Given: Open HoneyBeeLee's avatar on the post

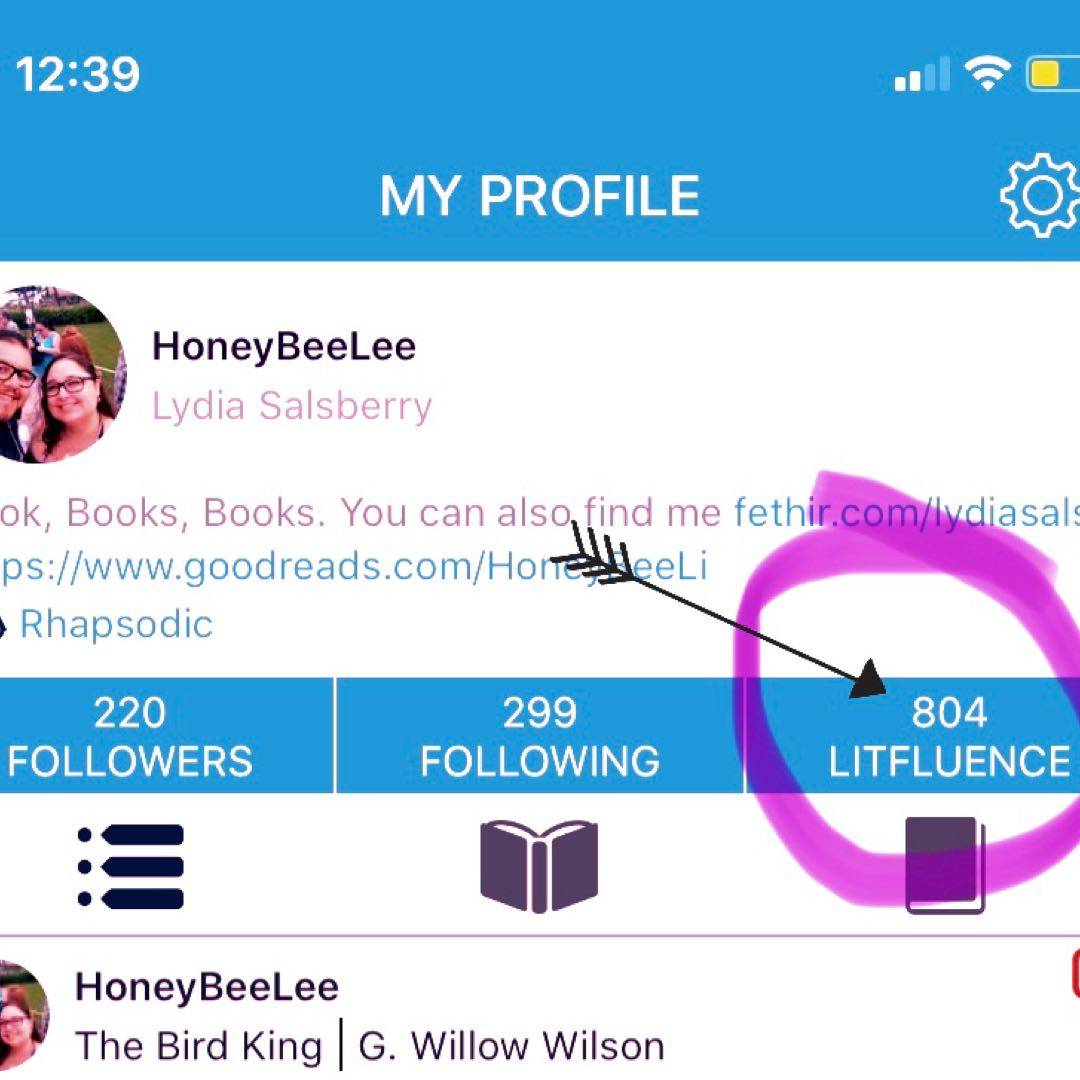Looking at the screenshot, I should click(x=22, y=1014).
